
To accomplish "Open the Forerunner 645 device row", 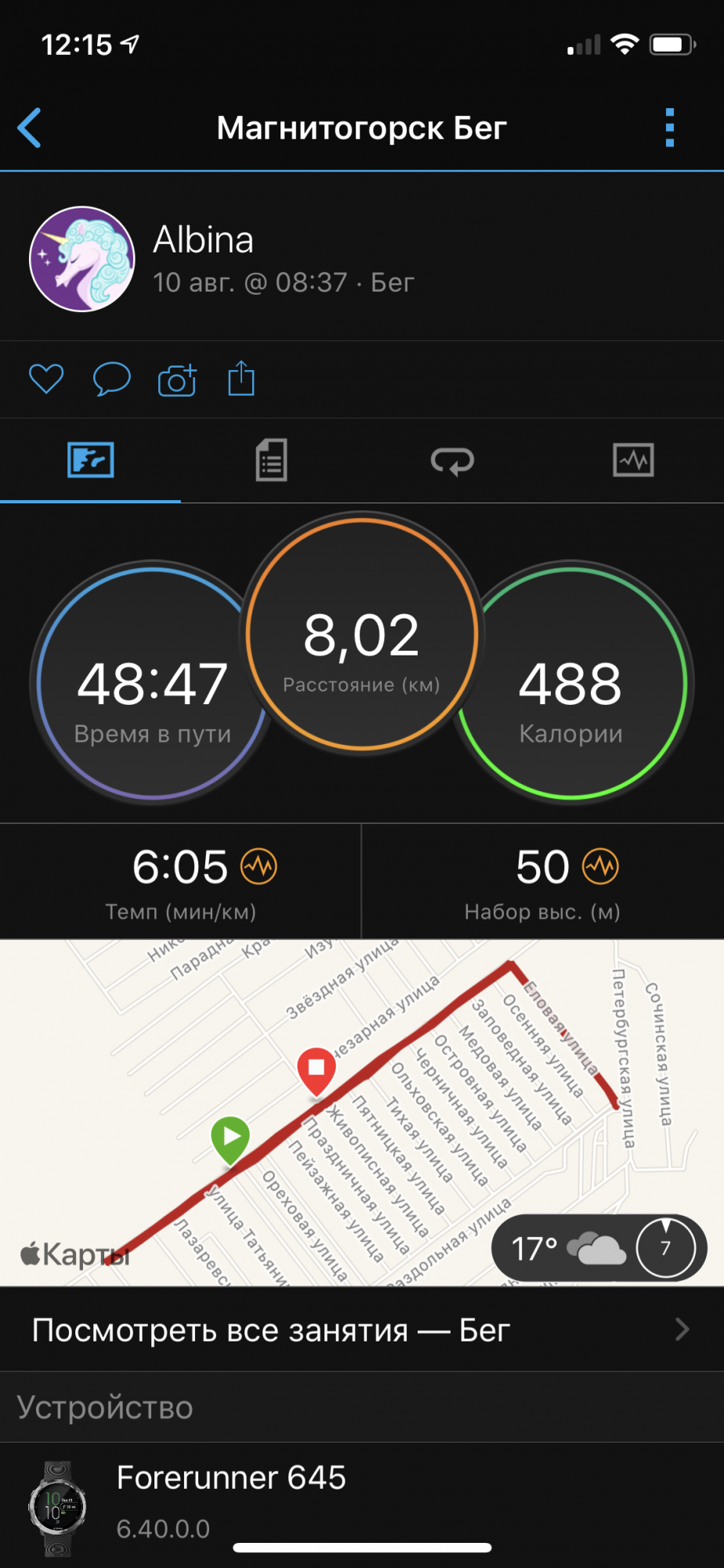I will [x=361, y=1502].
